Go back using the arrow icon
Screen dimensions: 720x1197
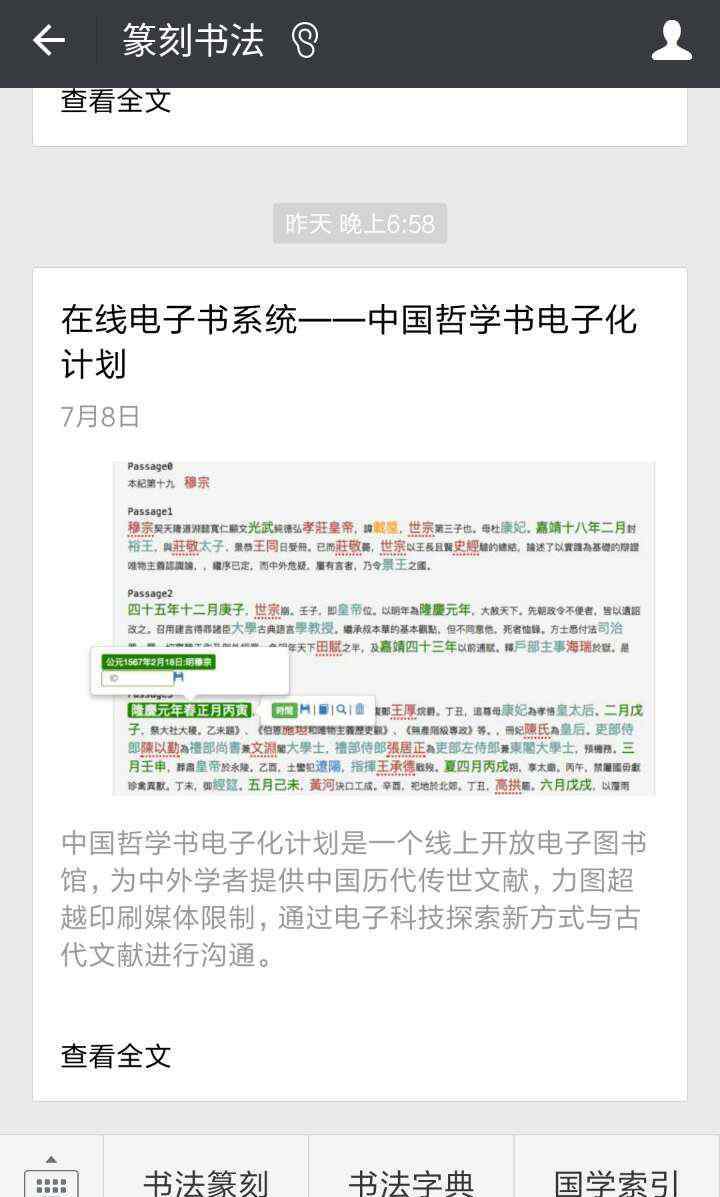48,40
